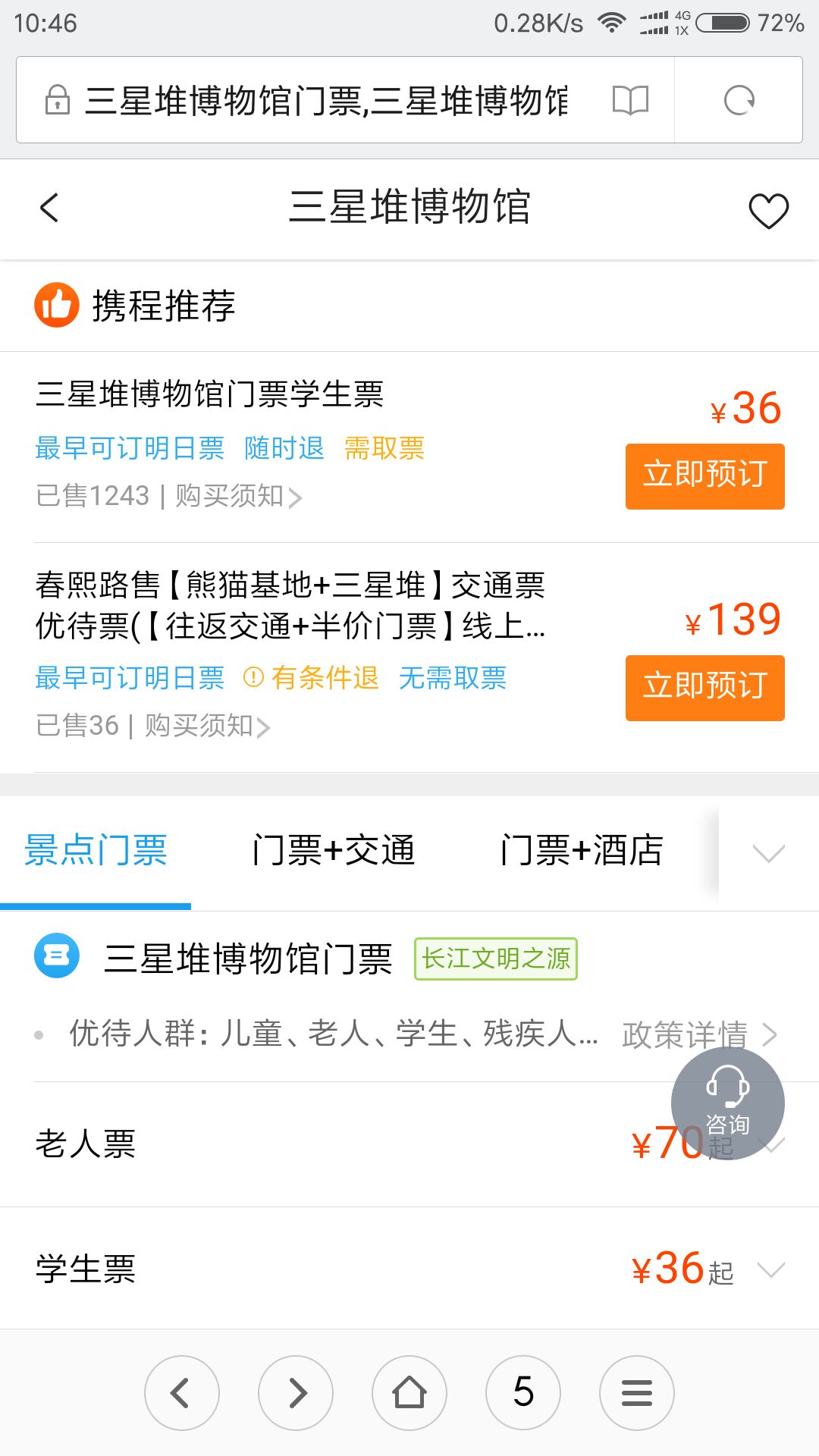
Task: Switch to the 门票+酒店 tab
Action: 582,850
